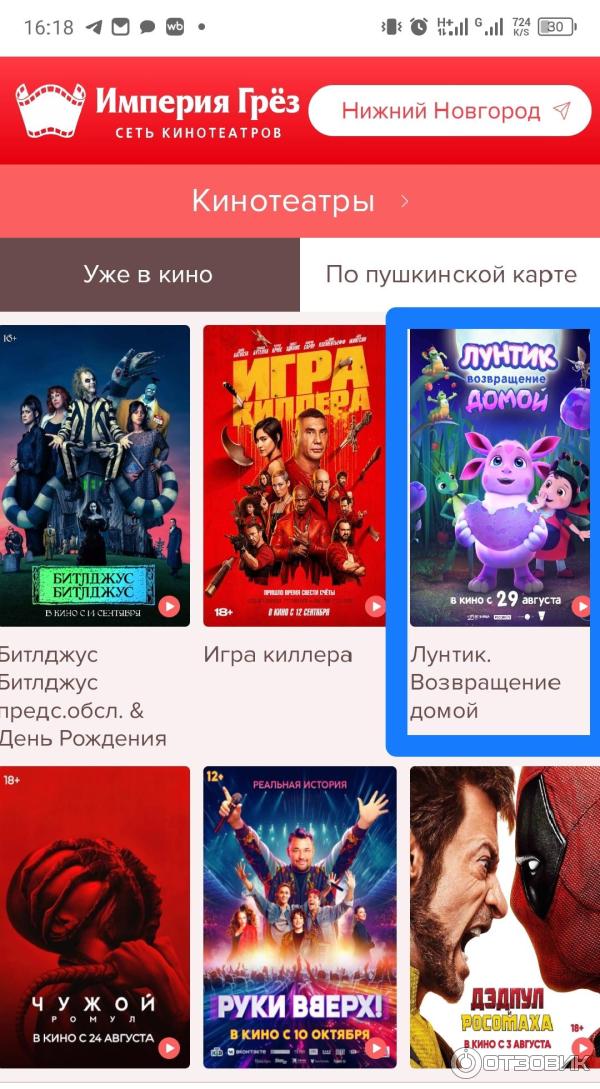Play the Чужой Ромул trailer

click(169, 1047)
